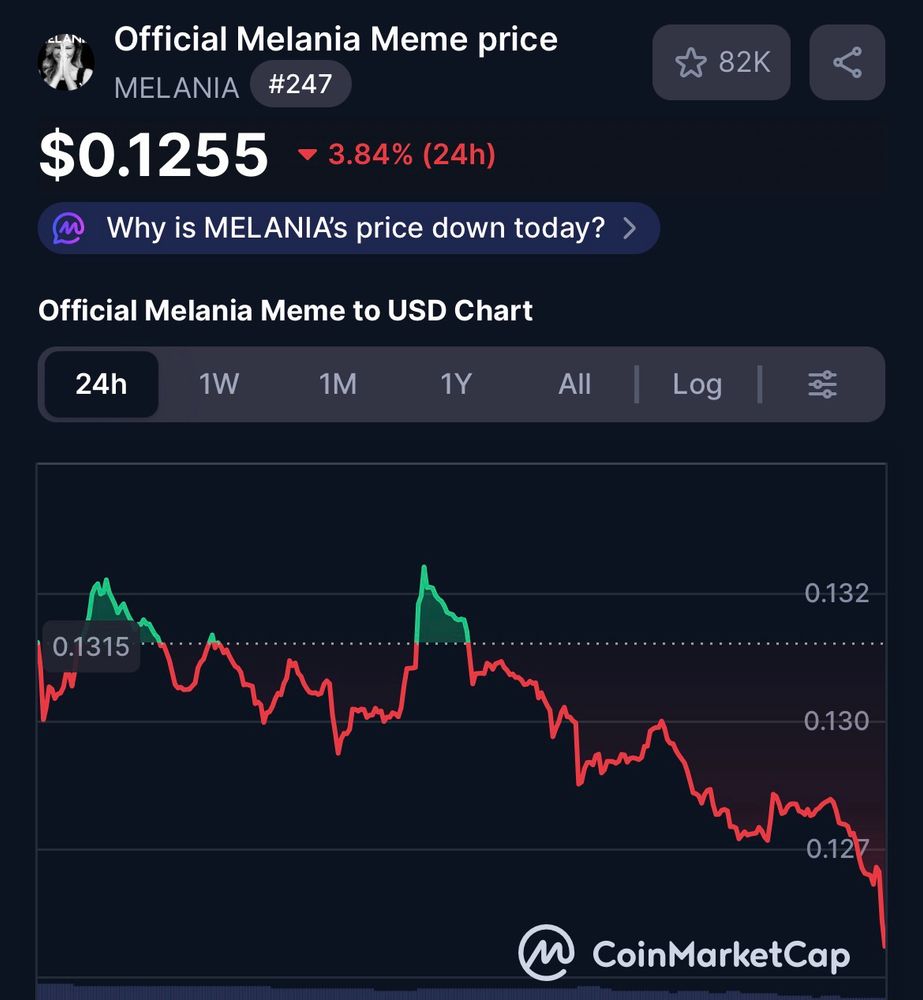Switch chart to 1M range
Image resolution: width=923 pixels, height=1000 pixels.
pos(337,384)
